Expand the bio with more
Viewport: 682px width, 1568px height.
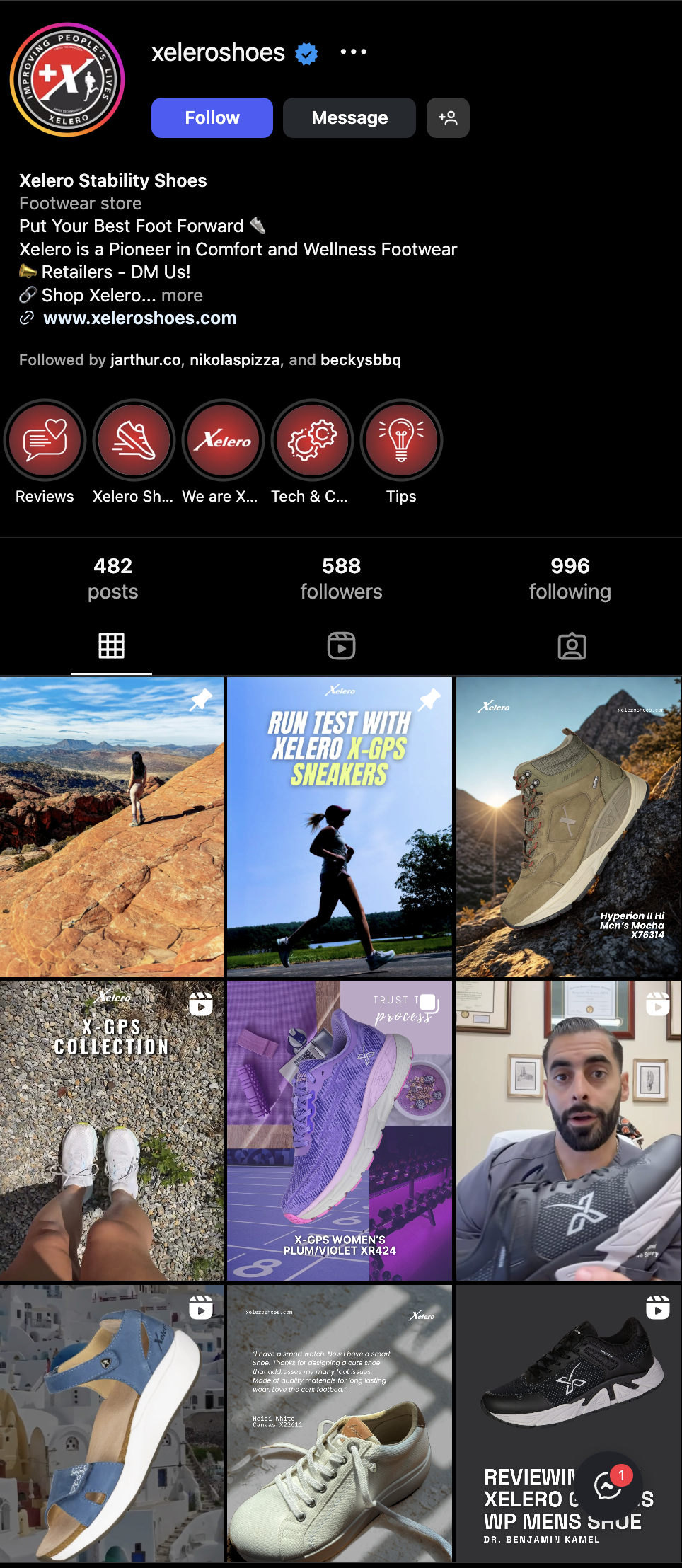point(182,295)
